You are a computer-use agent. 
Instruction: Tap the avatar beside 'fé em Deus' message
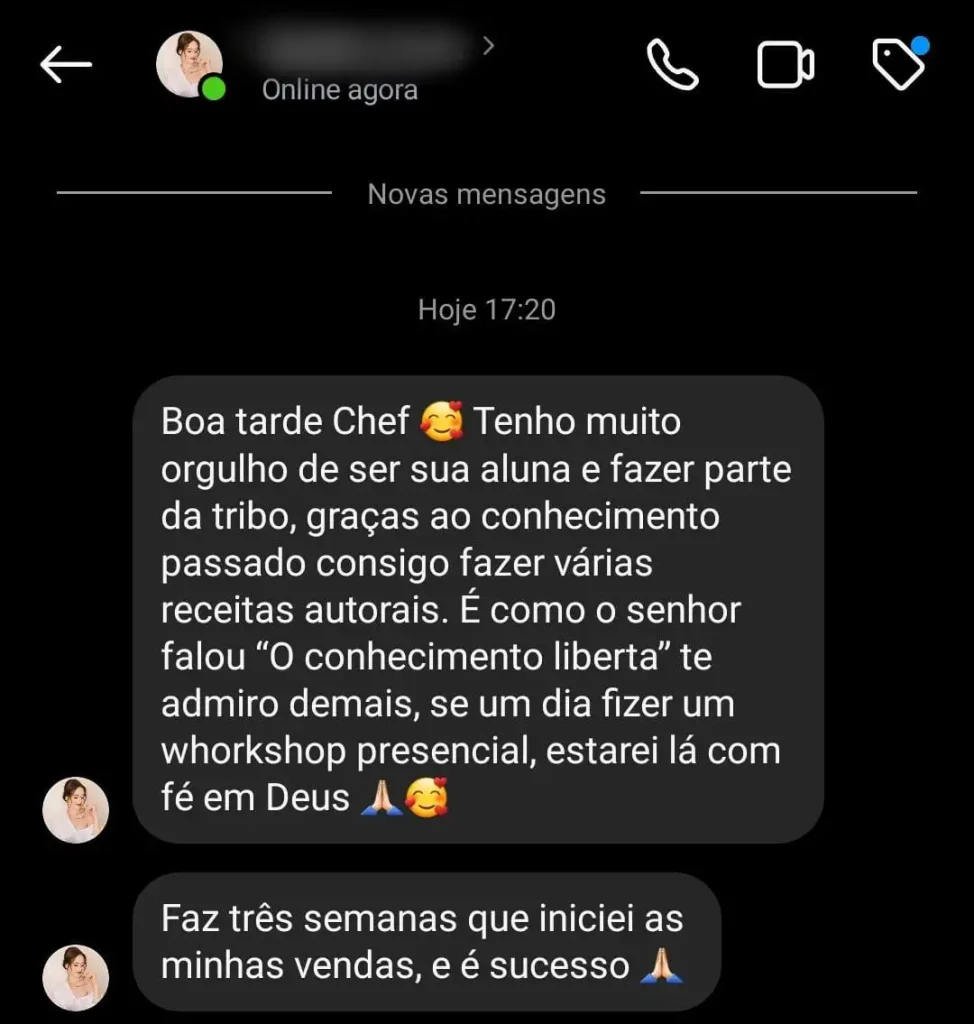tap(75, 809)
